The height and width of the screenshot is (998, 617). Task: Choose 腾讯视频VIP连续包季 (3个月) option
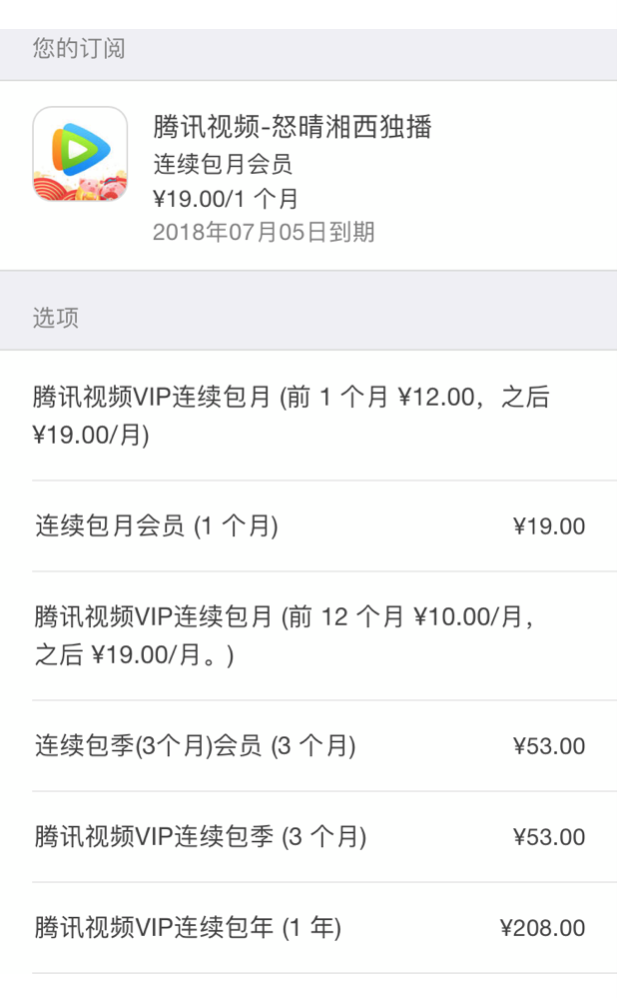point(308,837)
